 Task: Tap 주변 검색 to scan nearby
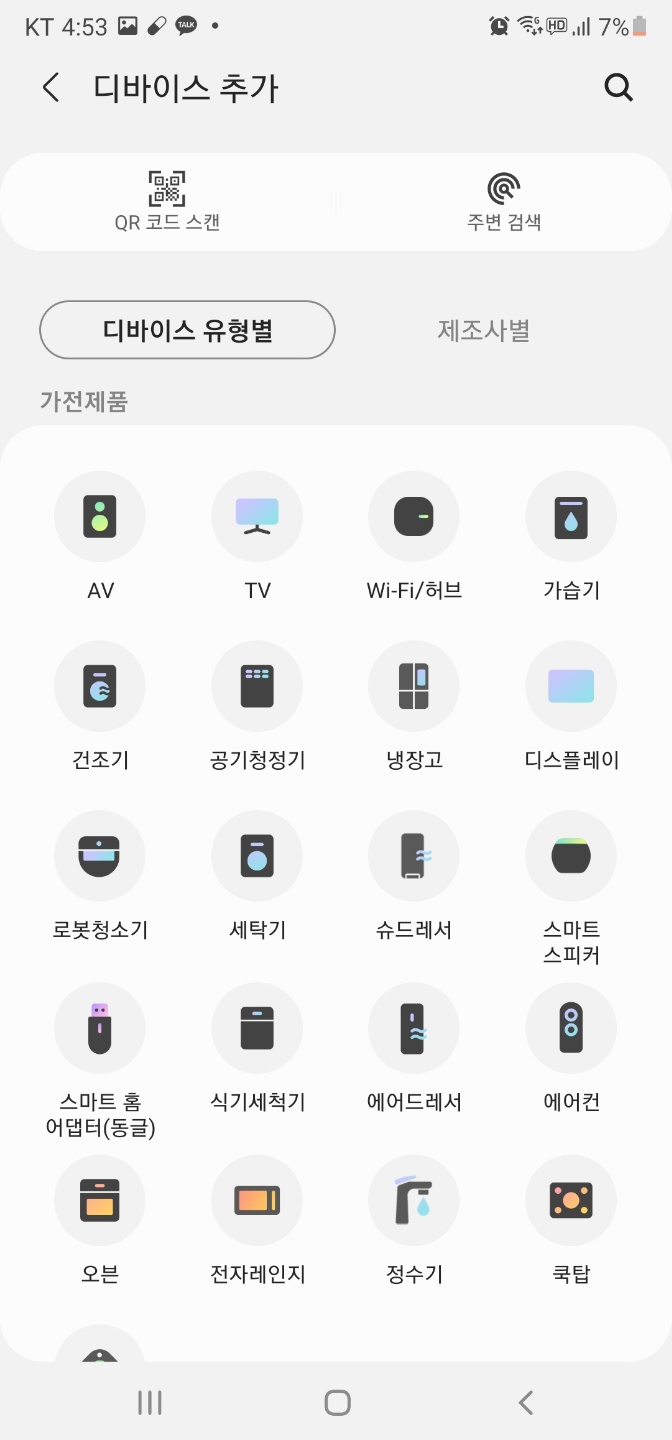pos(504,201)
